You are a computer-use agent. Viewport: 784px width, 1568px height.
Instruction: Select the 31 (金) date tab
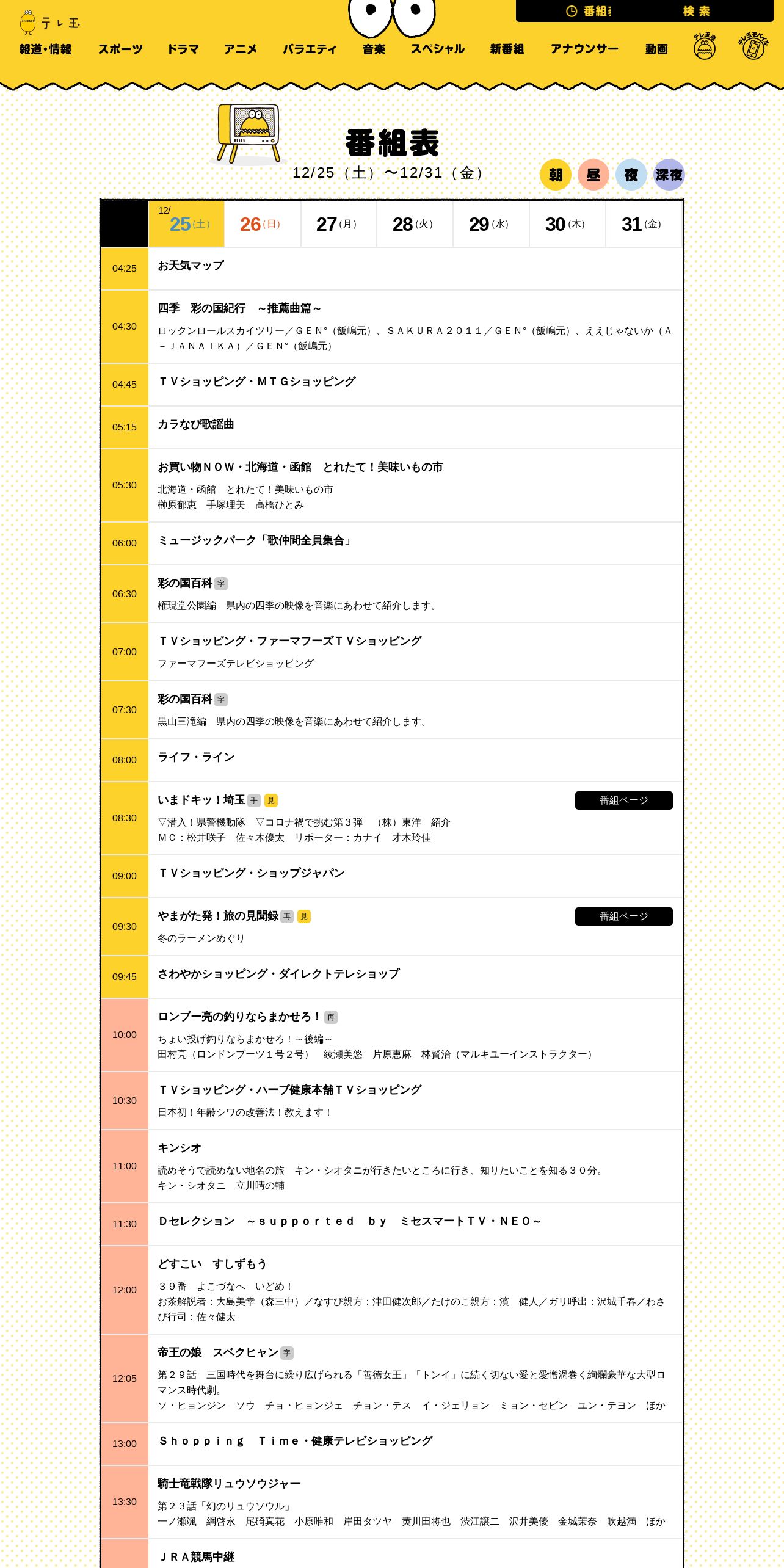[644, 224]
